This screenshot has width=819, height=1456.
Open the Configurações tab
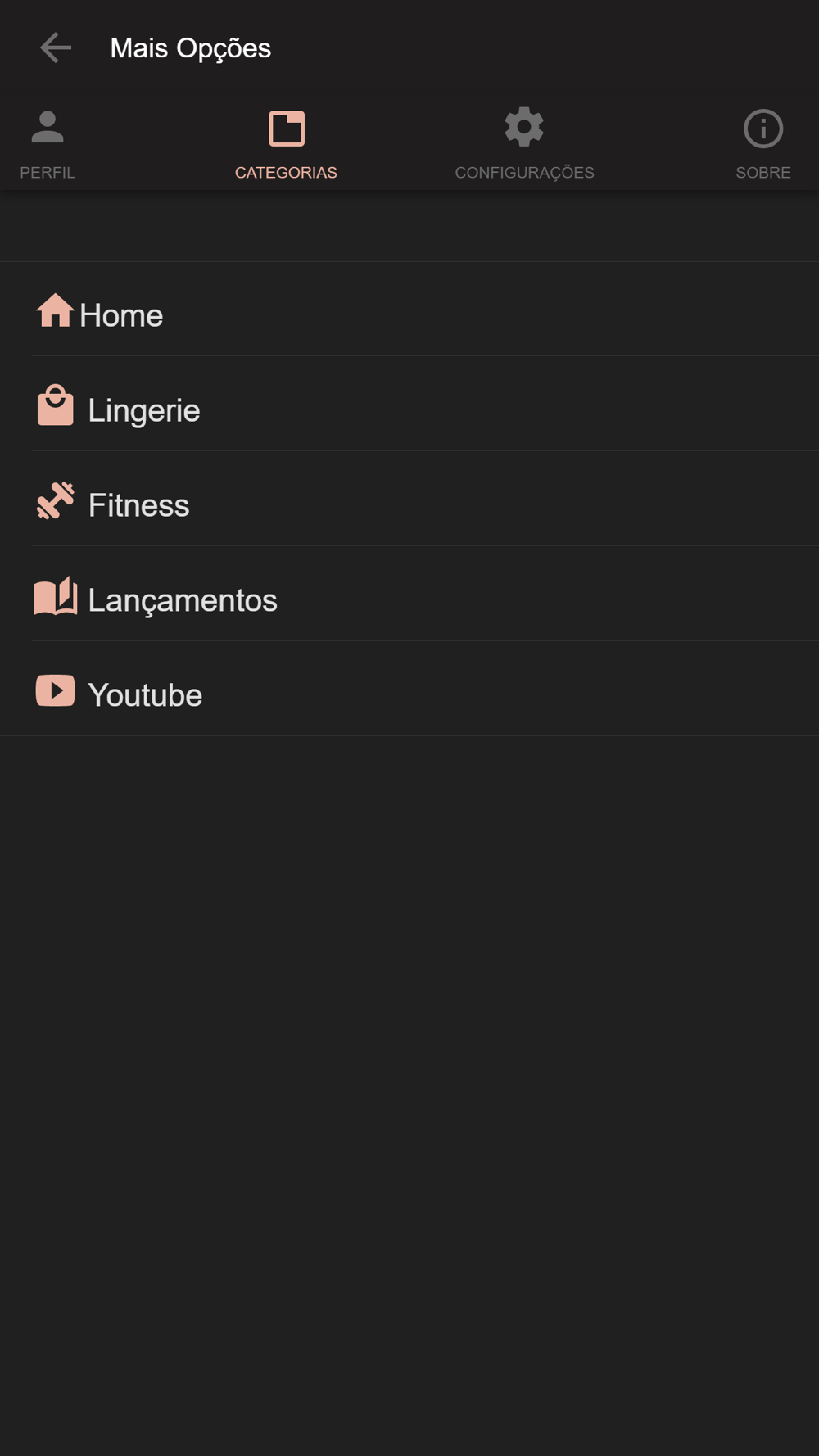[x=524, y=144]
